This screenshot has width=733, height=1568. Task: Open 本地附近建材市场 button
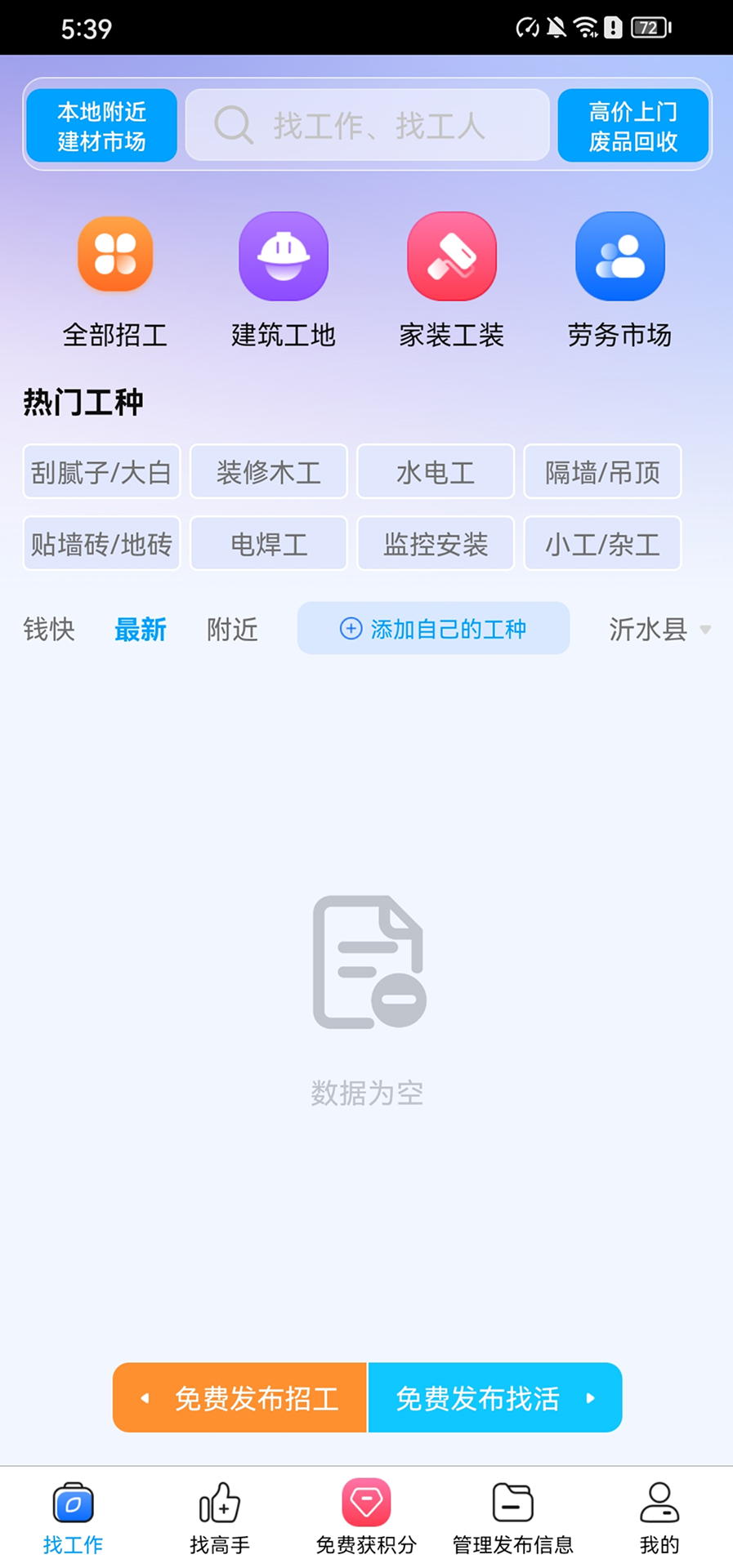[x=101, y=126]
